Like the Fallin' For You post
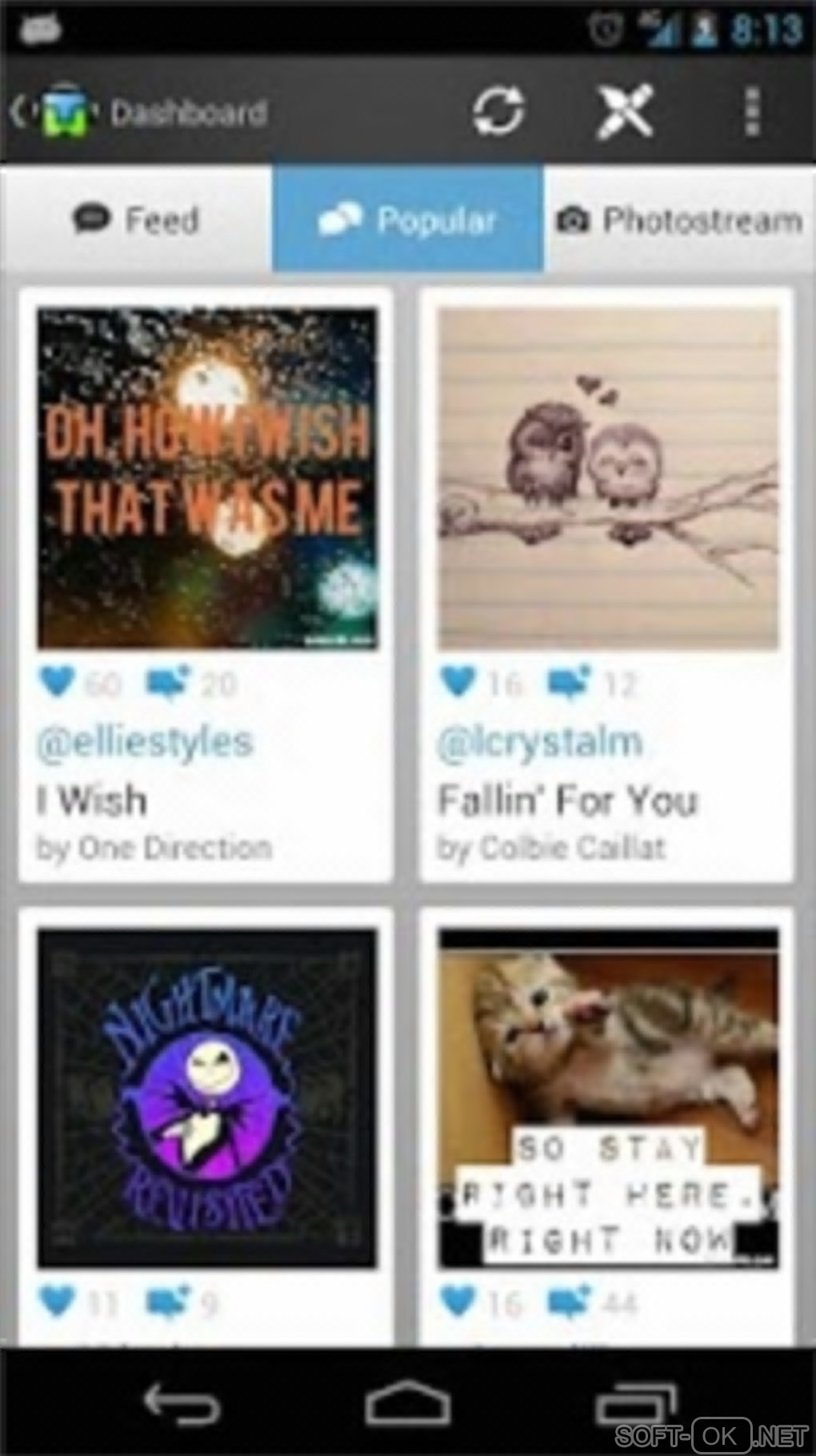 click(x=458, y=682)
